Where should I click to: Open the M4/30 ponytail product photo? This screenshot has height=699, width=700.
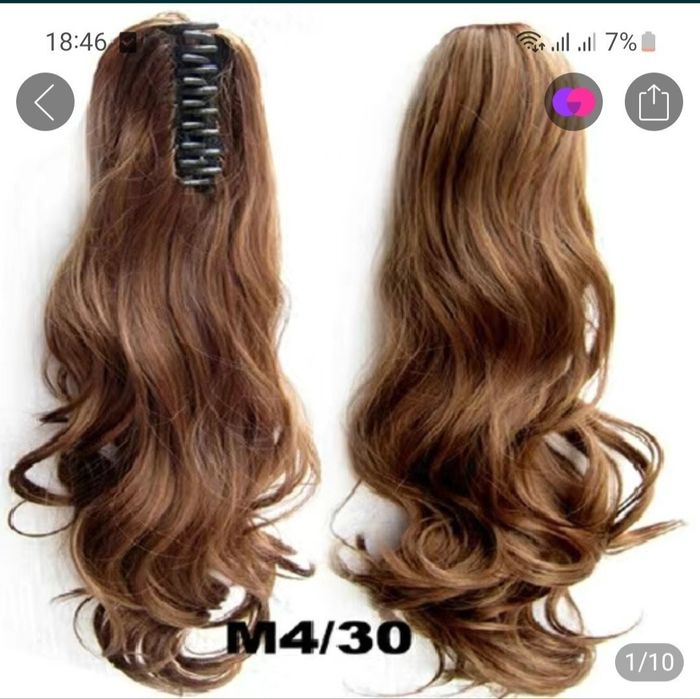(x=350, y=380)
